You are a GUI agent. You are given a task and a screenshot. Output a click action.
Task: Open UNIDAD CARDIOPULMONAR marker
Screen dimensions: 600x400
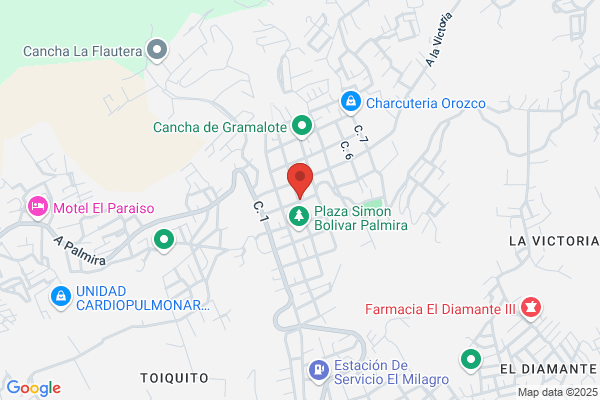click(x=61, y=297)
